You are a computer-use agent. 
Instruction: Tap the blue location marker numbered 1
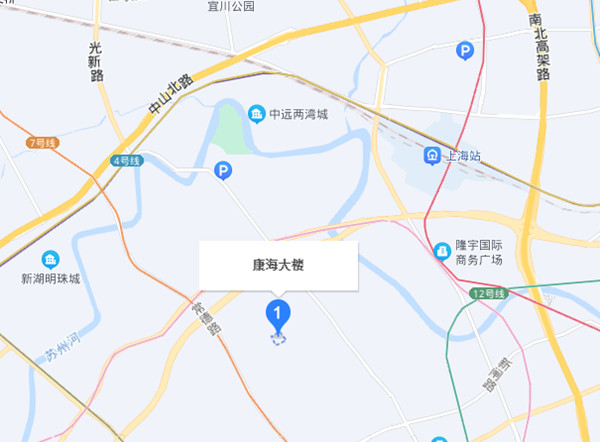[x=278, y=314]
